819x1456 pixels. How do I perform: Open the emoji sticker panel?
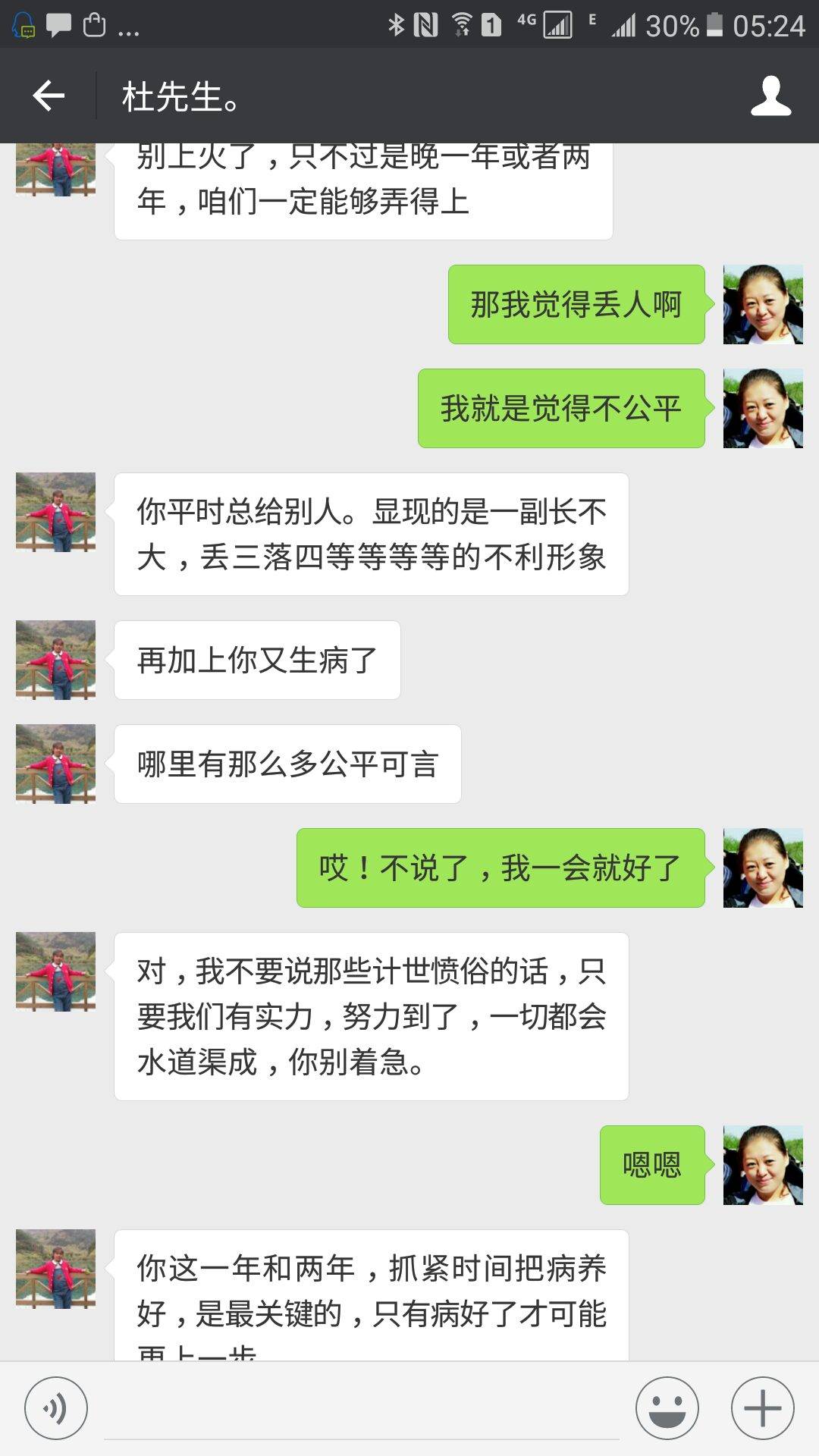[x=667, y=1408]
